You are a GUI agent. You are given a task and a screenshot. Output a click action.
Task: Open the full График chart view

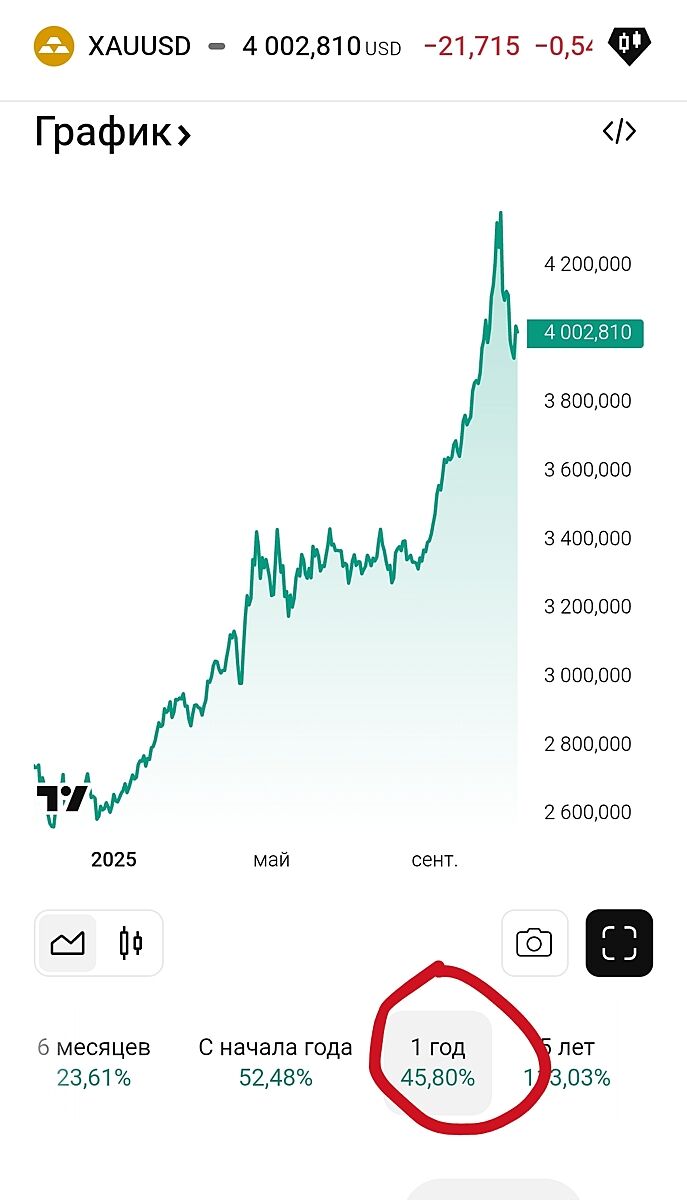pos(112,132)
